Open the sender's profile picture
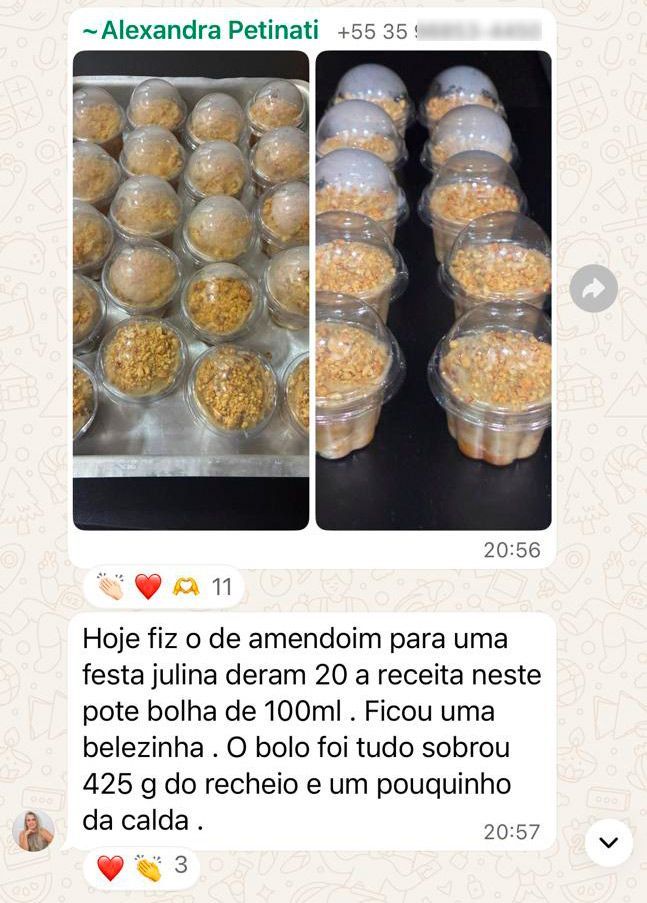 34,830
